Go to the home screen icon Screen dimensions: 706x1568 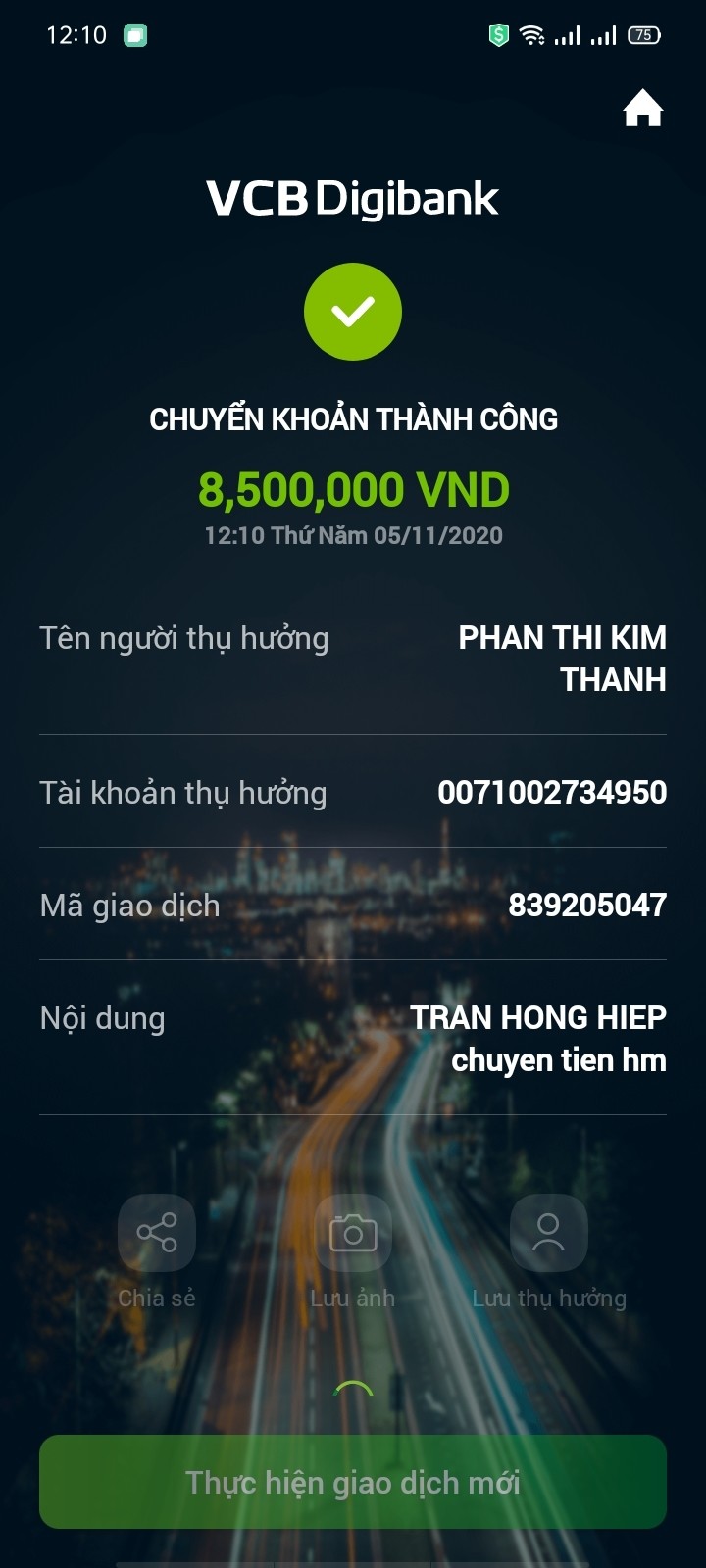pyautogui.click(x=643, y=109)
